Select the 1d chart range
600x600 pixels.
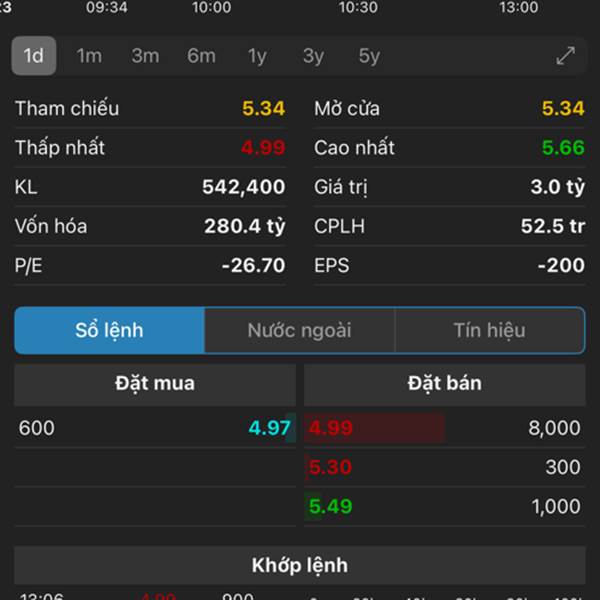(x=34, y=56)
